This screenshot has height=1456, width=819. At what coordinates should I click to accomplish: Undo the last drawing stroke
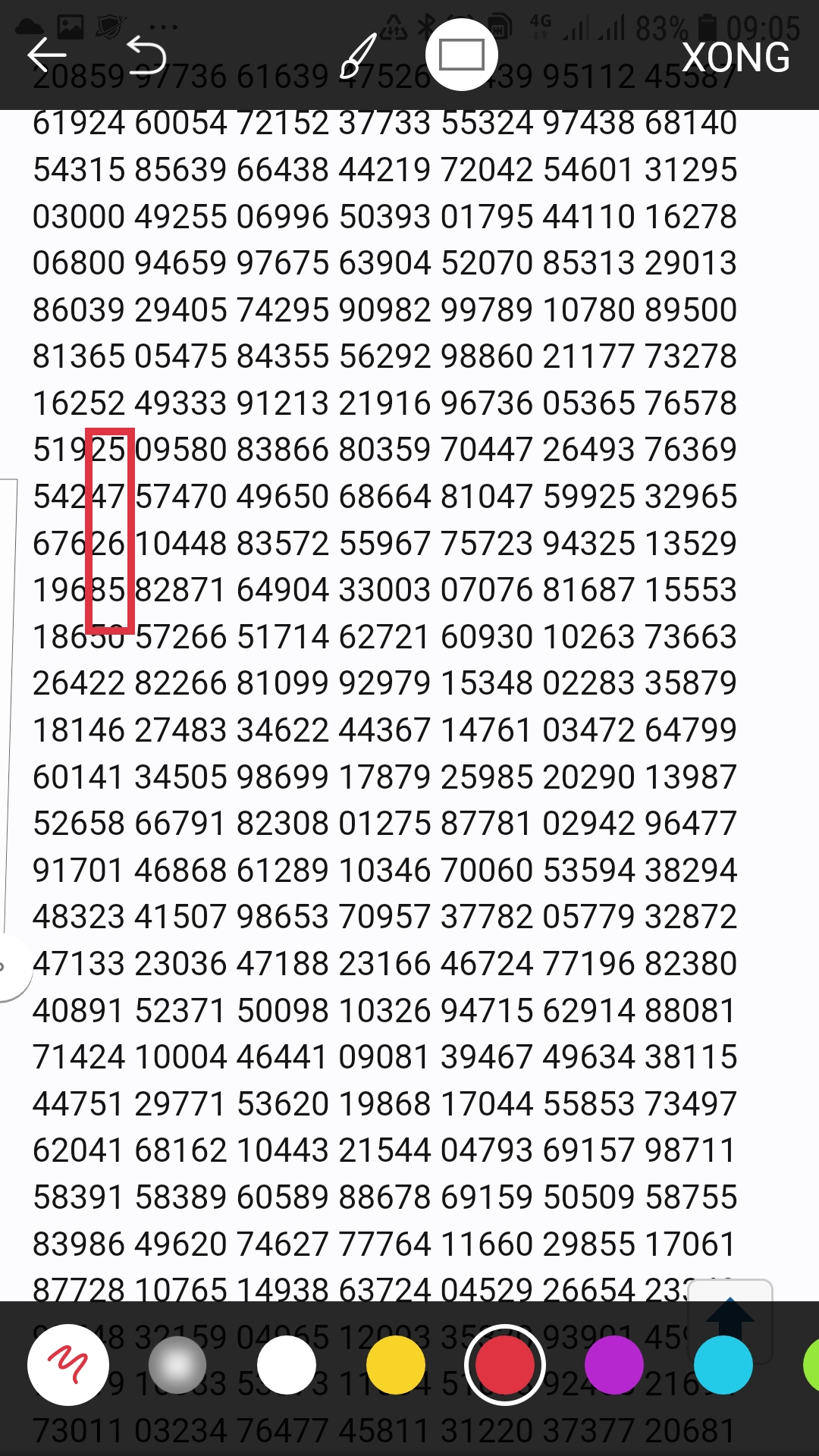pyautogui.click(x=146, y=55)
